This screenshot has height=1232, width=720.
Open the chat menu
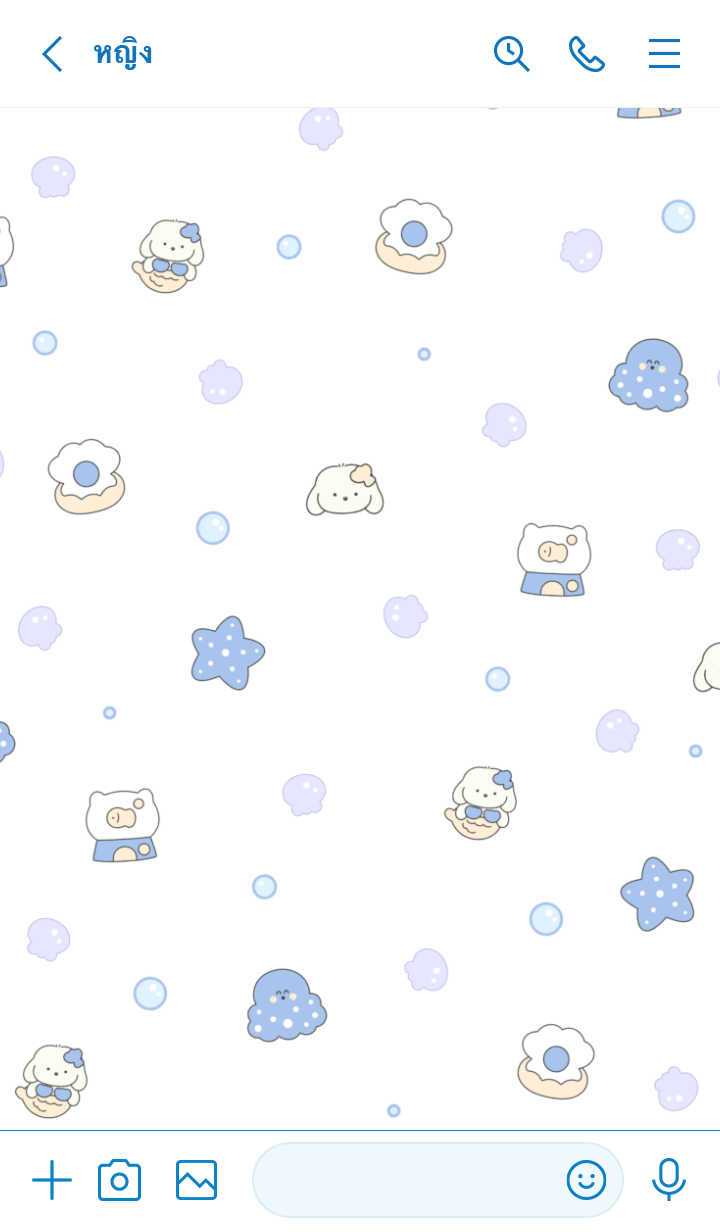coord(664,54)
